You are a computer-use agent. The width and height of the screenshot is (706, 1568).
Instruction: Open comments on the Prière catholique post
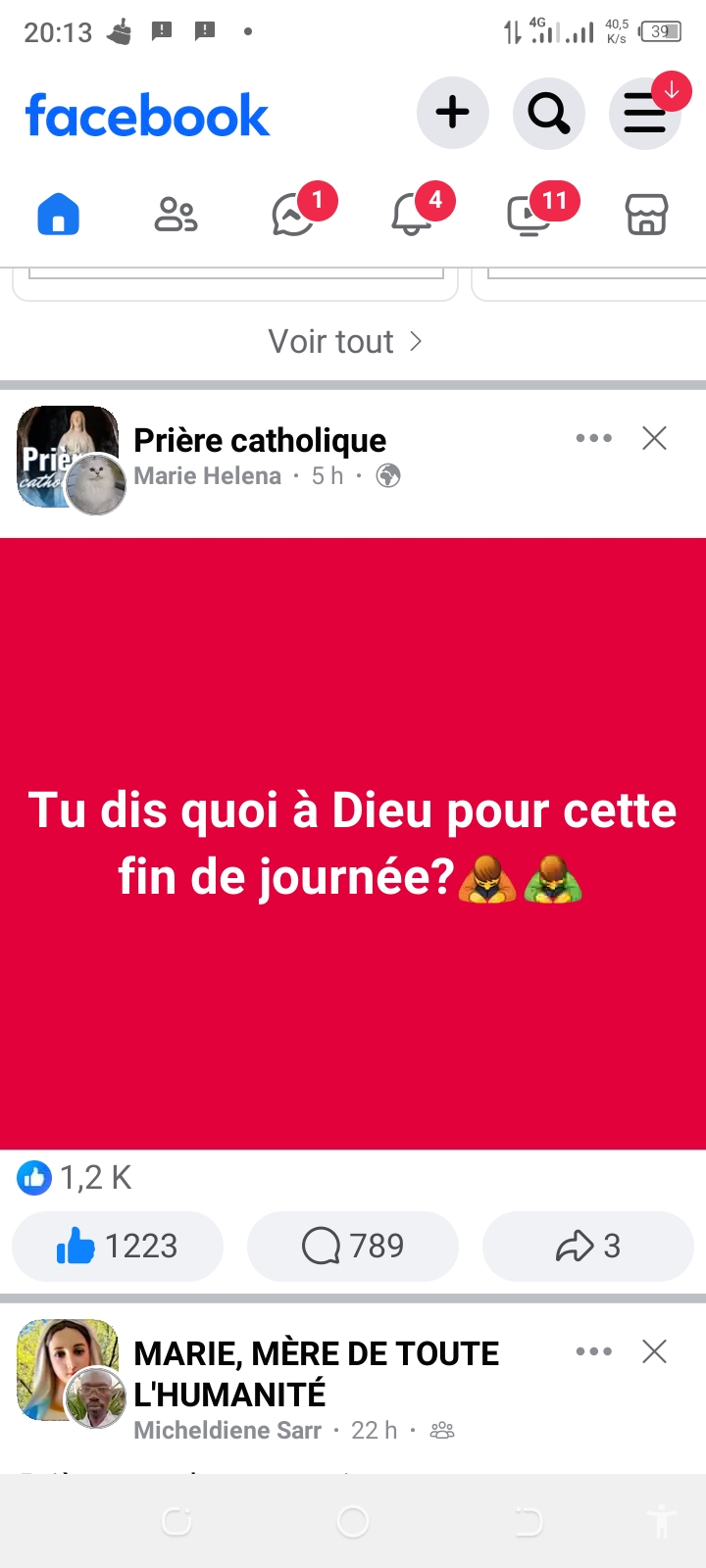pyautogui.click(x=352, y=1246)
